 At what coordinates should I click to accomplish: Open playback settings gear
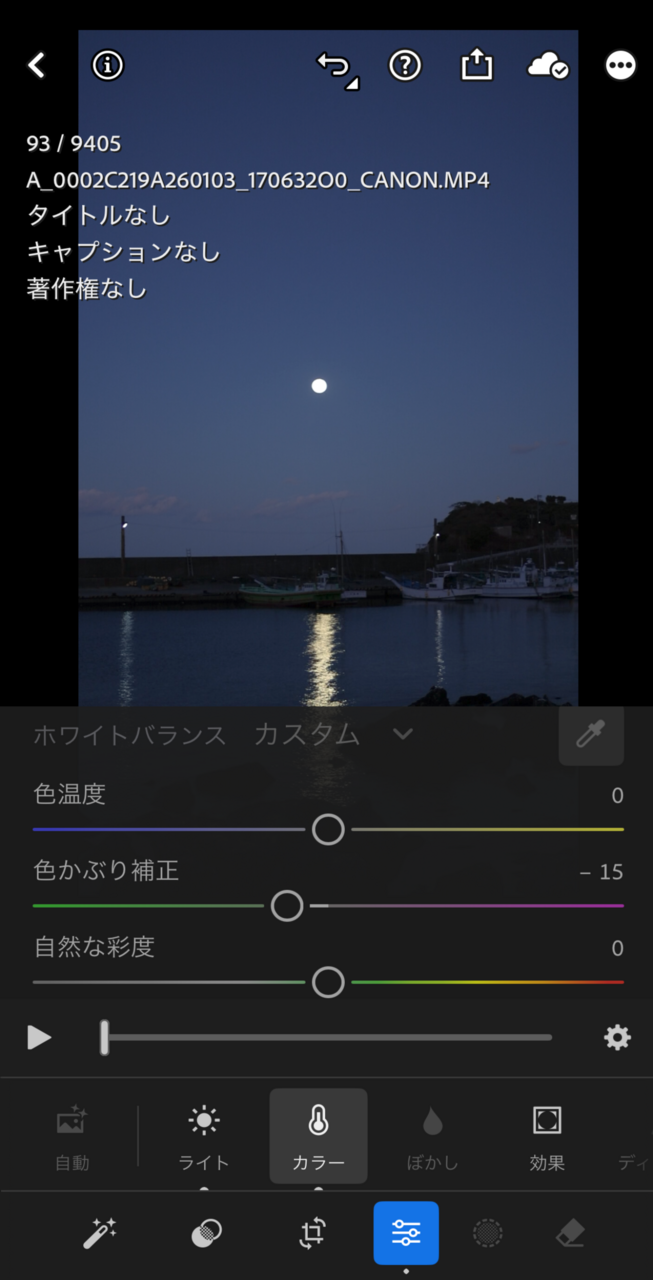(x=617, y=1037)
